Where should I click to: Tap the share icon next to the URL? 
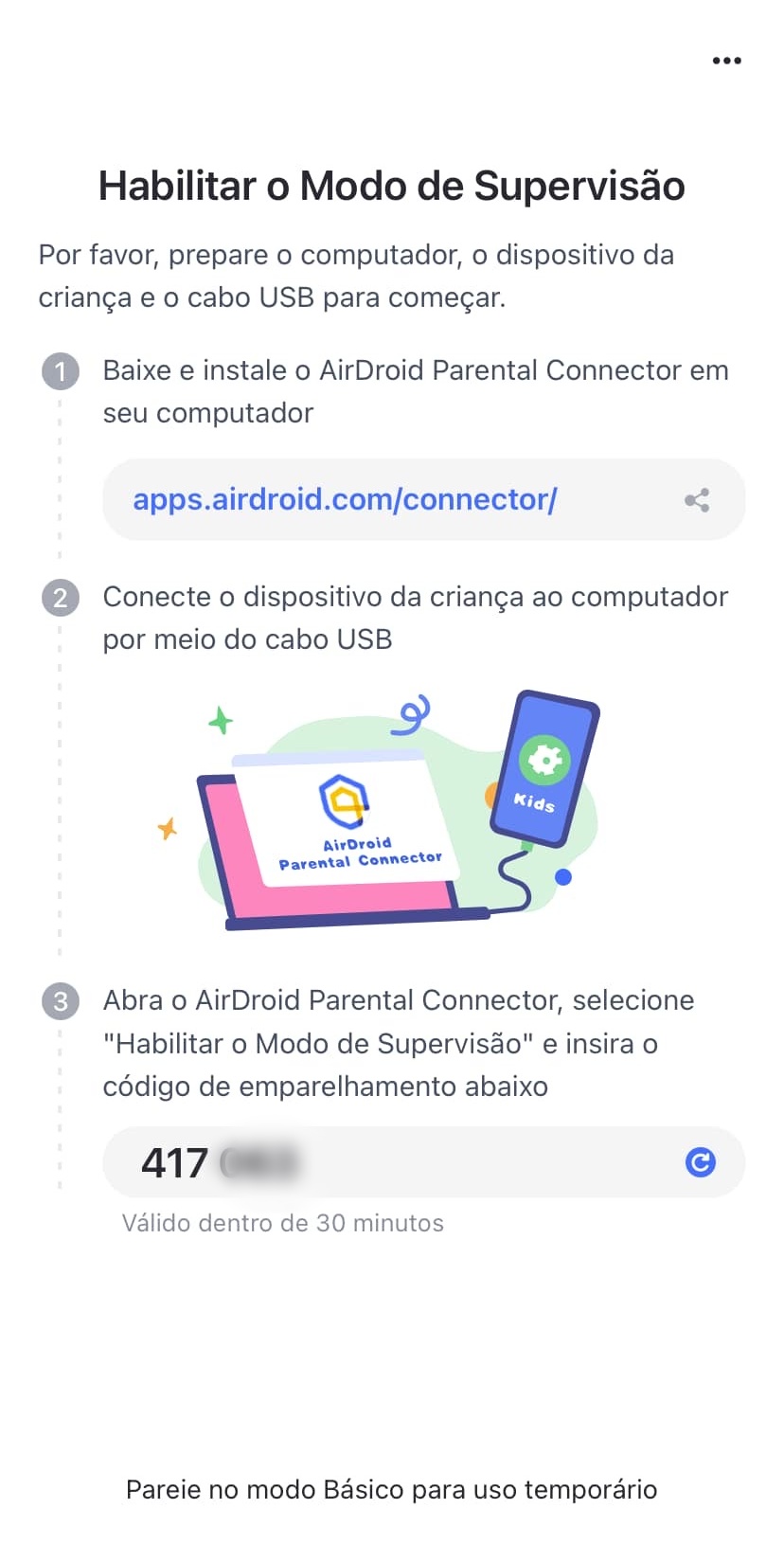click(x=697, y=500)
